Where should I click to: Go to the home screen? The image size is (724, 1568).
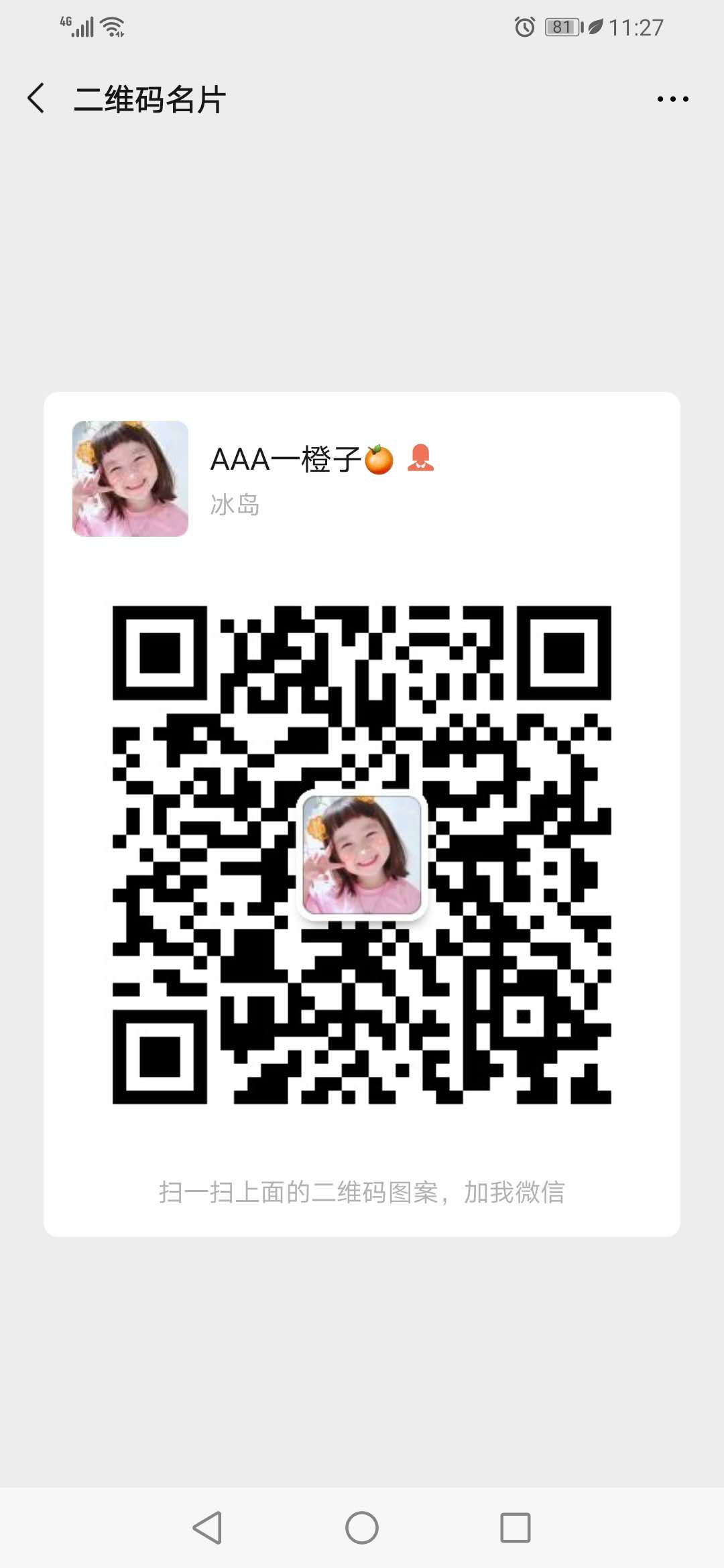click(x=362, y=1528)
